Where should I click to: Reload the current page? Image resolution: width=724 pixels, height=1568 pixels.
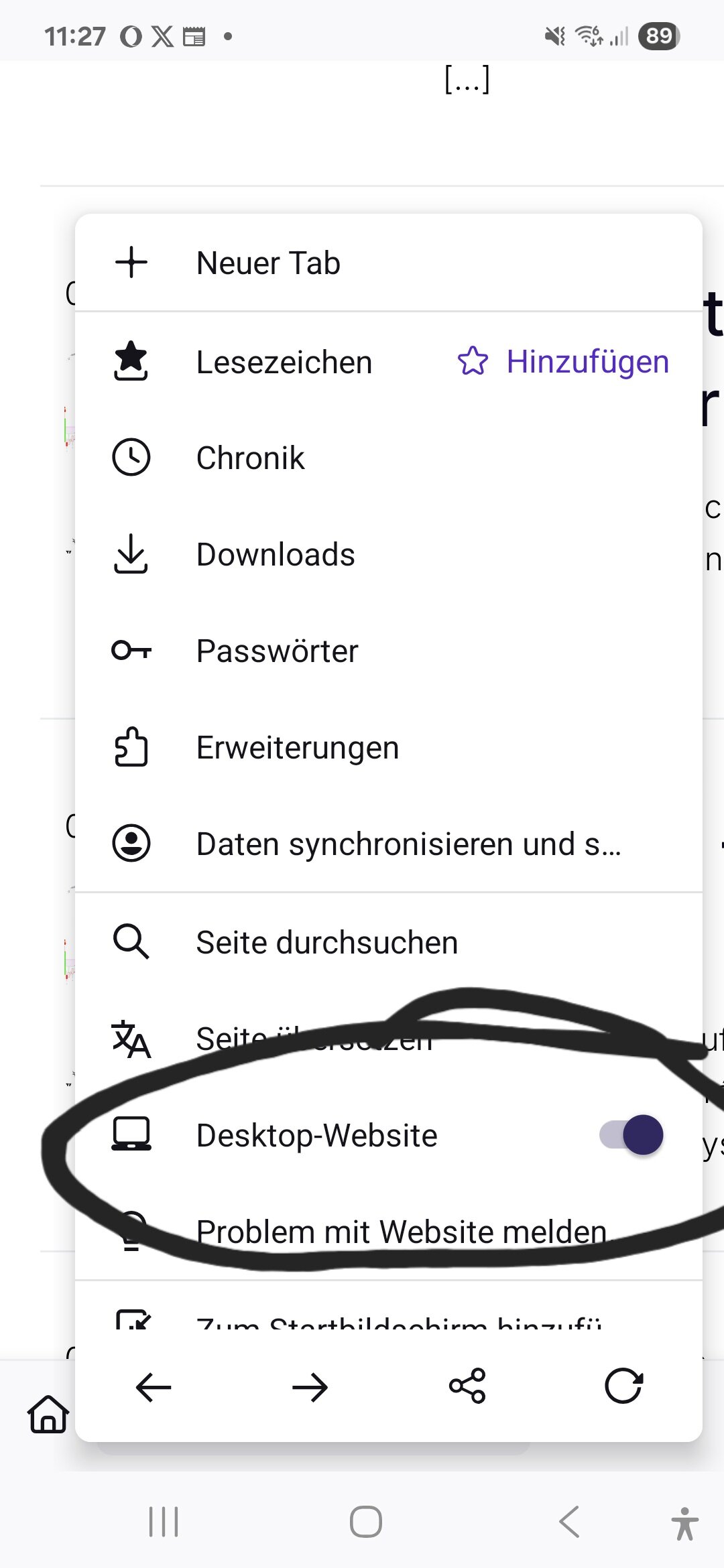coord(623,1386)
